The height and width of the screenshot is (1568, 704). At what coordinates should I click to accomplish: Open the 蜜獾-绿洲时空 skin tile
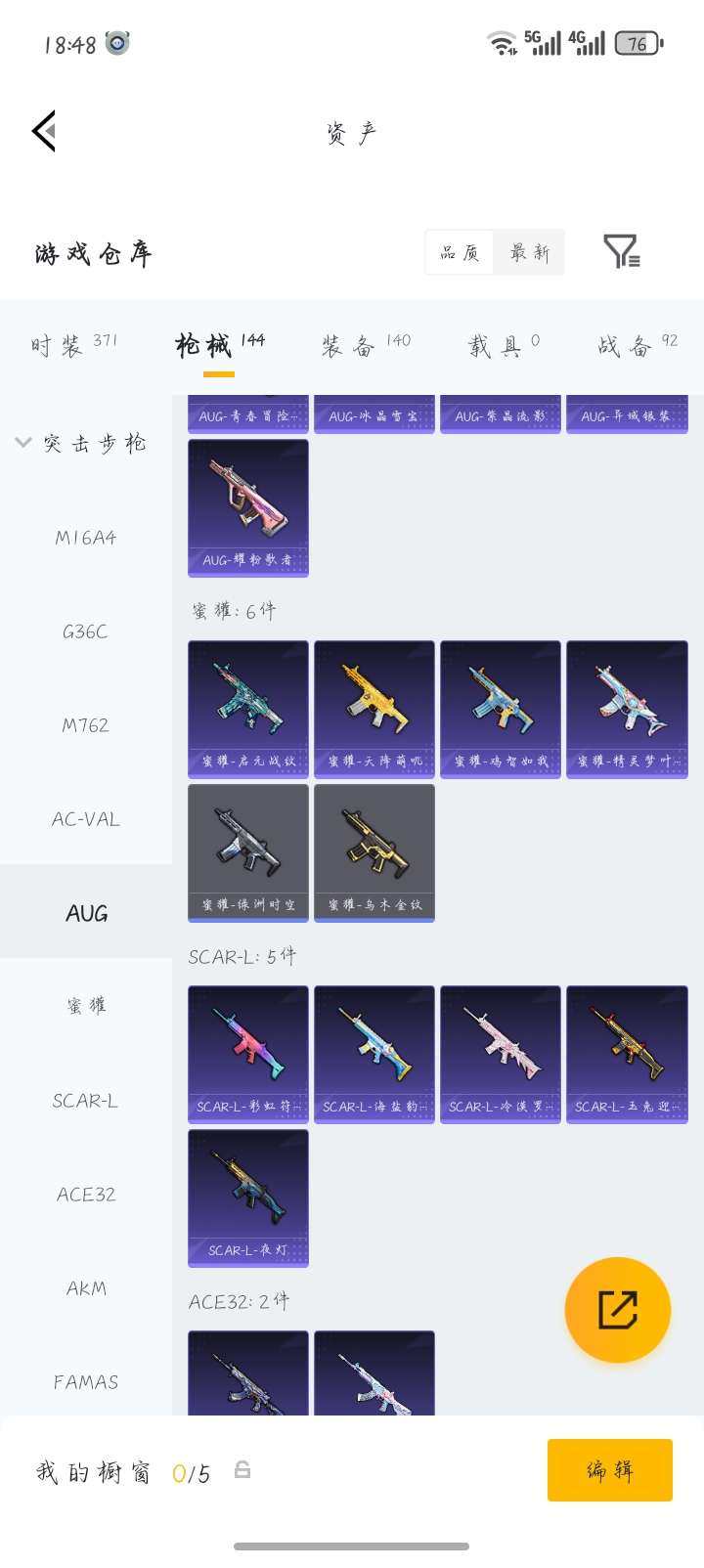[x=248, y=852]
